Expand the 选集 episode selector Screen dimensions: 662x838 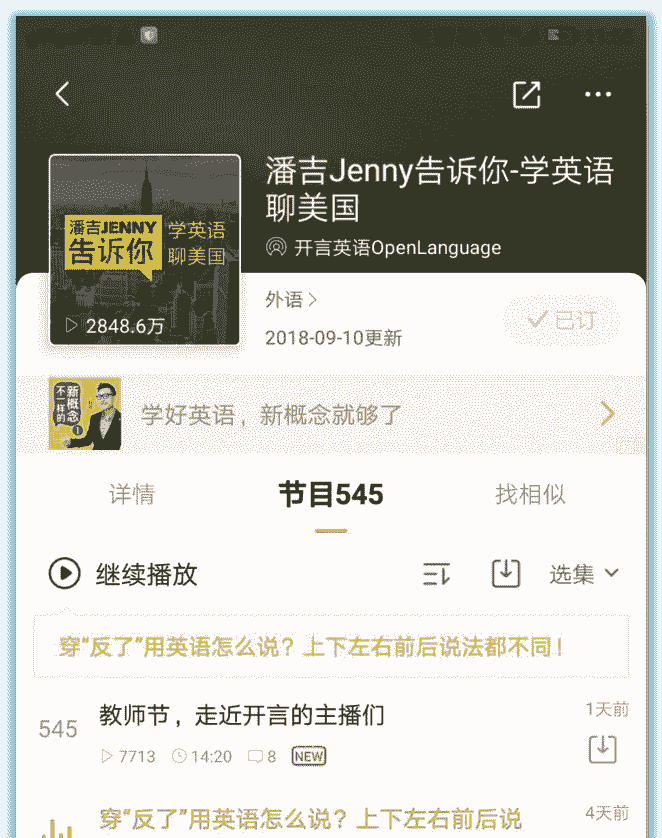pos(584,574)
